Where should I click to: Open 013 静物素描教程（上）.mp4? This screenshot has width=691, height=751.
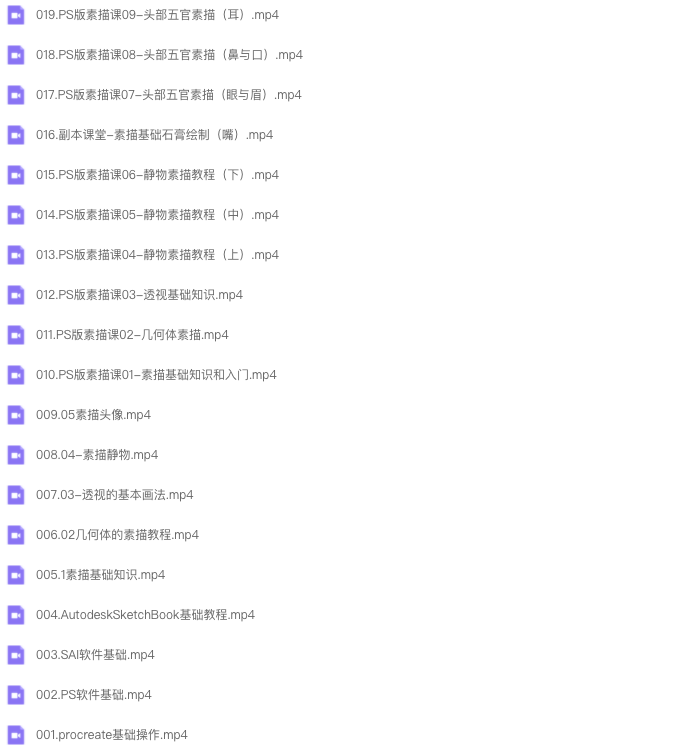coord(157,255)
